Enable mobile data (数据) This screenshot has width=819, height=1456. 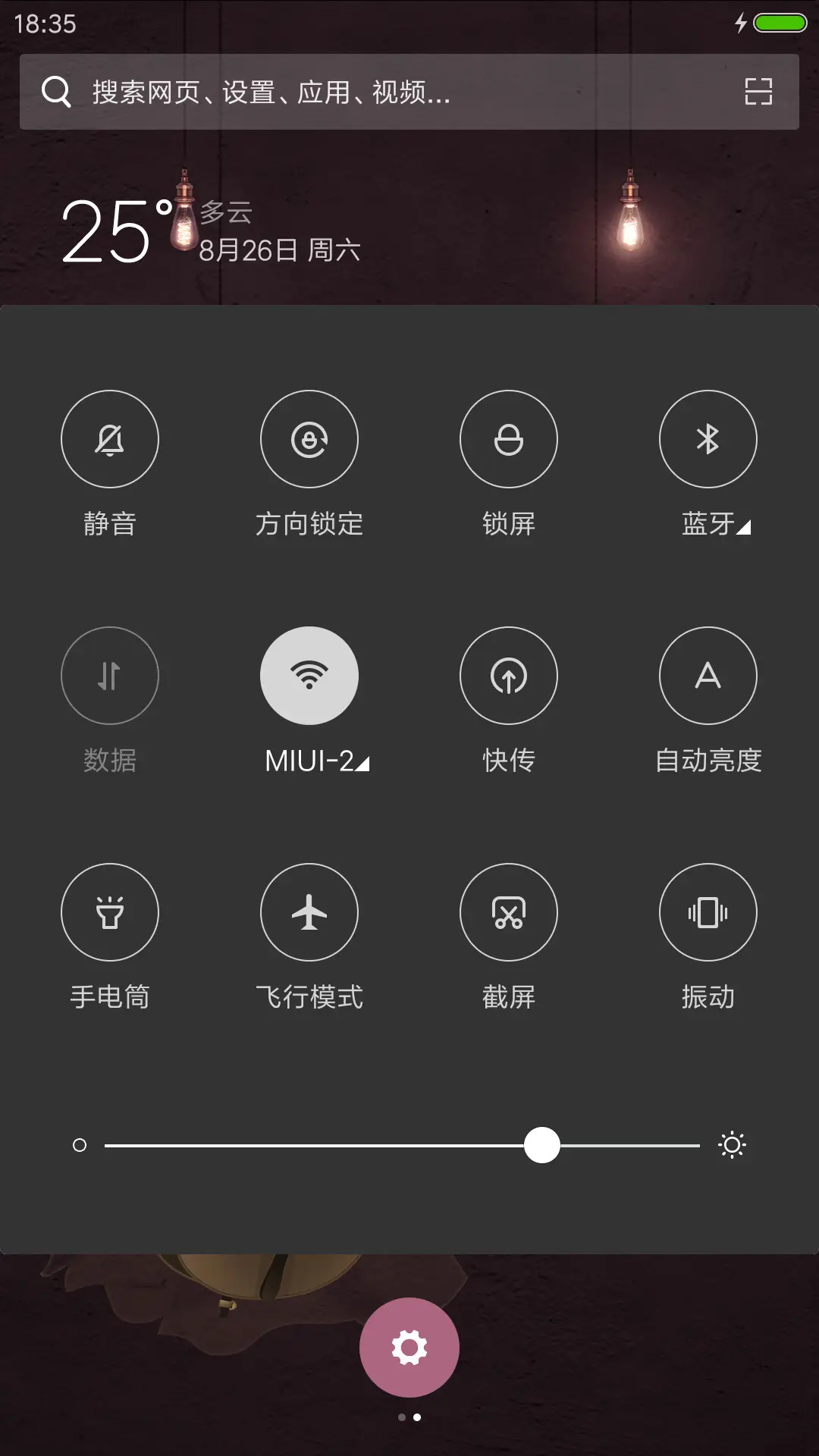110,676
